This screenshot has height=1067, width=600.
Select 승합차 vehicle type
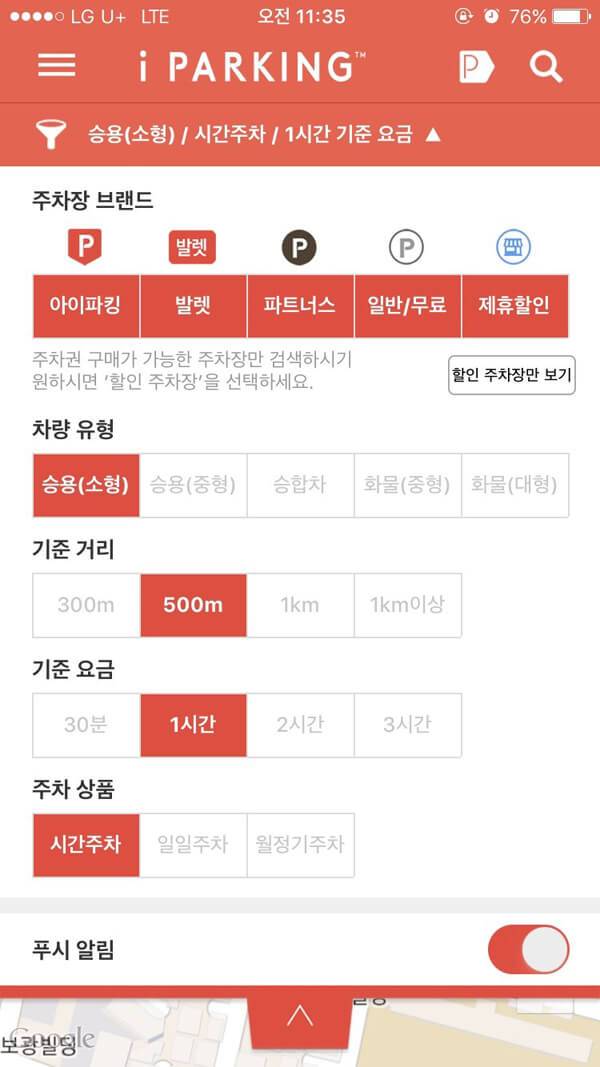click(x=300, y=485)
